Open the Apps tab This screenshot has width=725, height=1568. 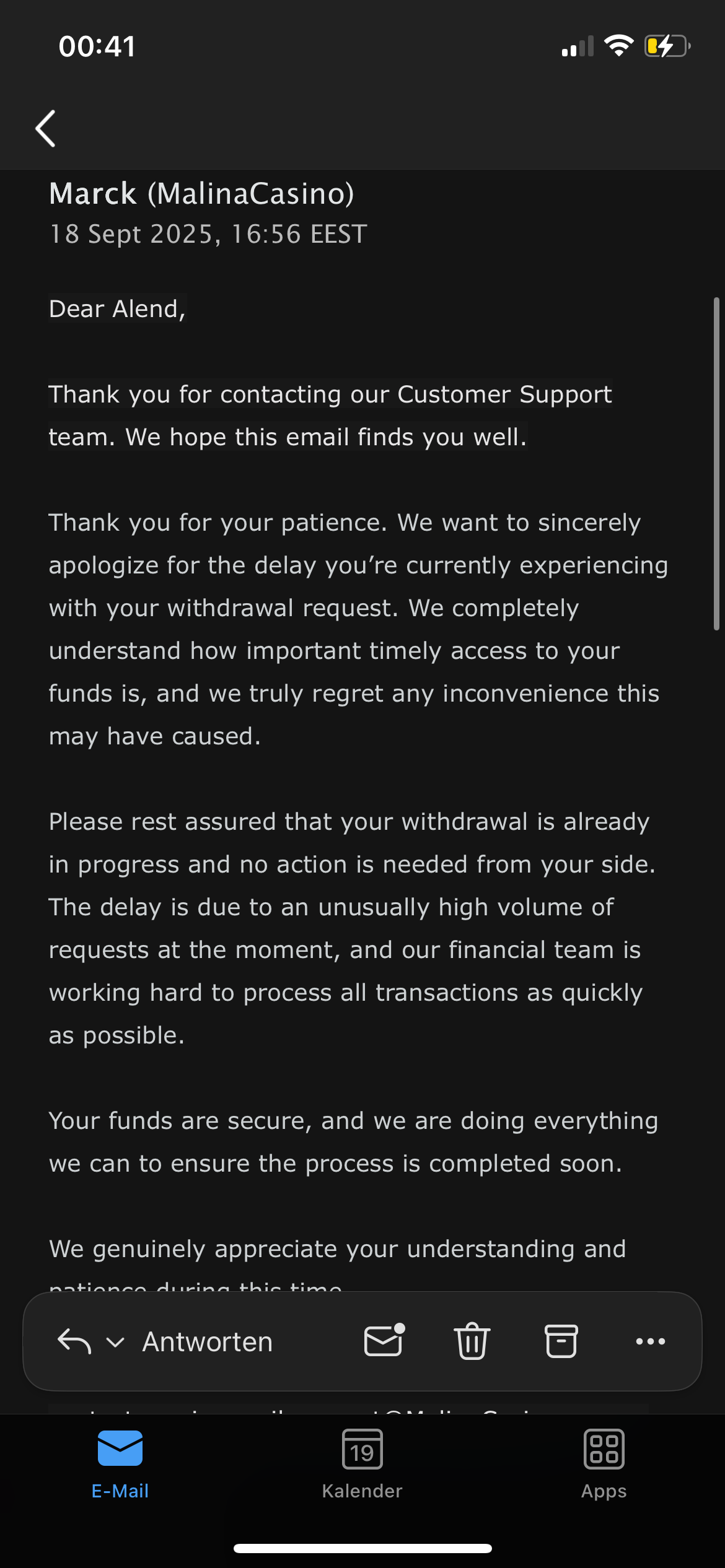coord(604,1464)
